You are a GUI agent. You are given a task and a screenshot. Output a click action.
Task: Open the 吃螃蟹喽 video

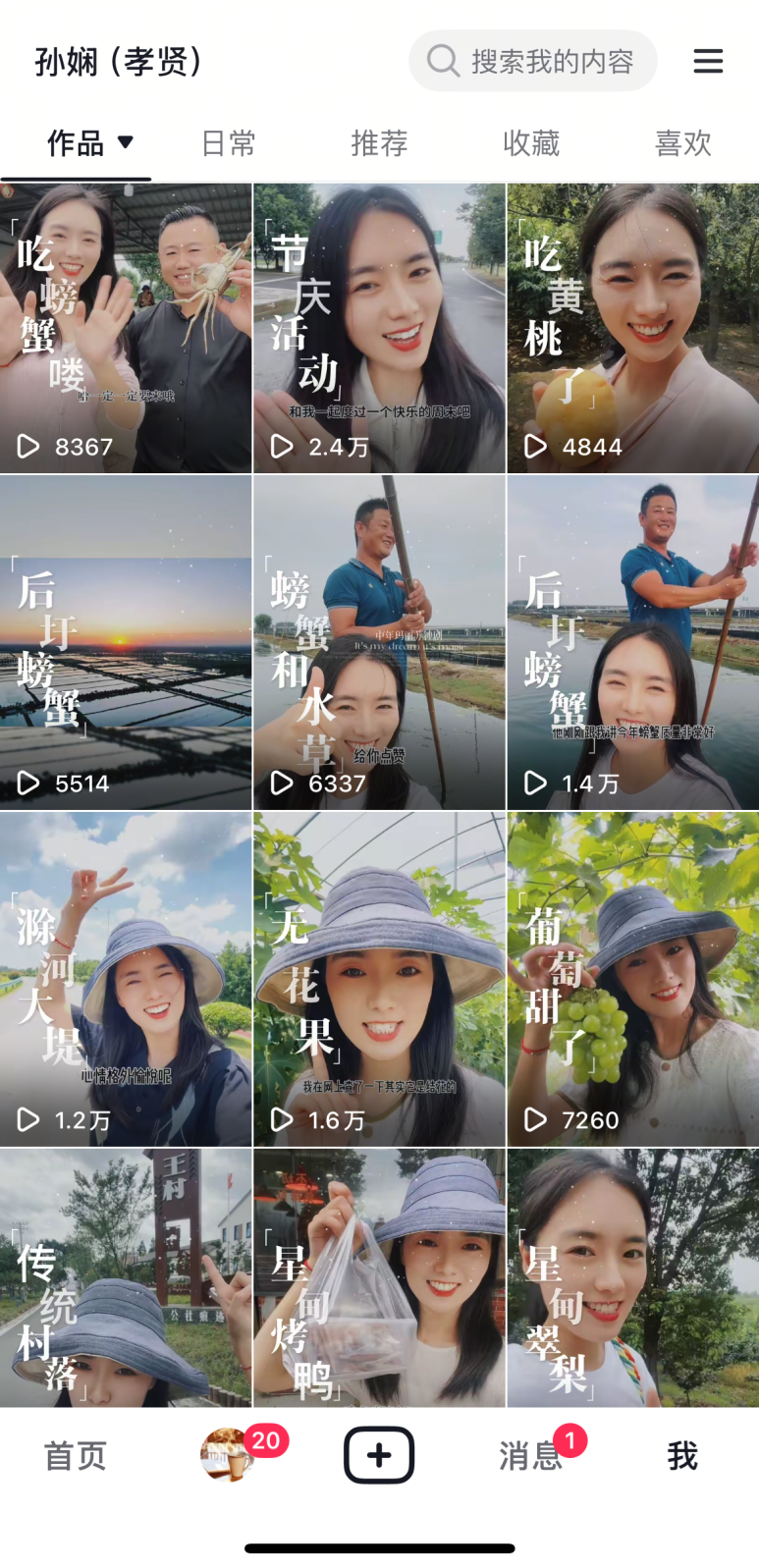point(126,328)
